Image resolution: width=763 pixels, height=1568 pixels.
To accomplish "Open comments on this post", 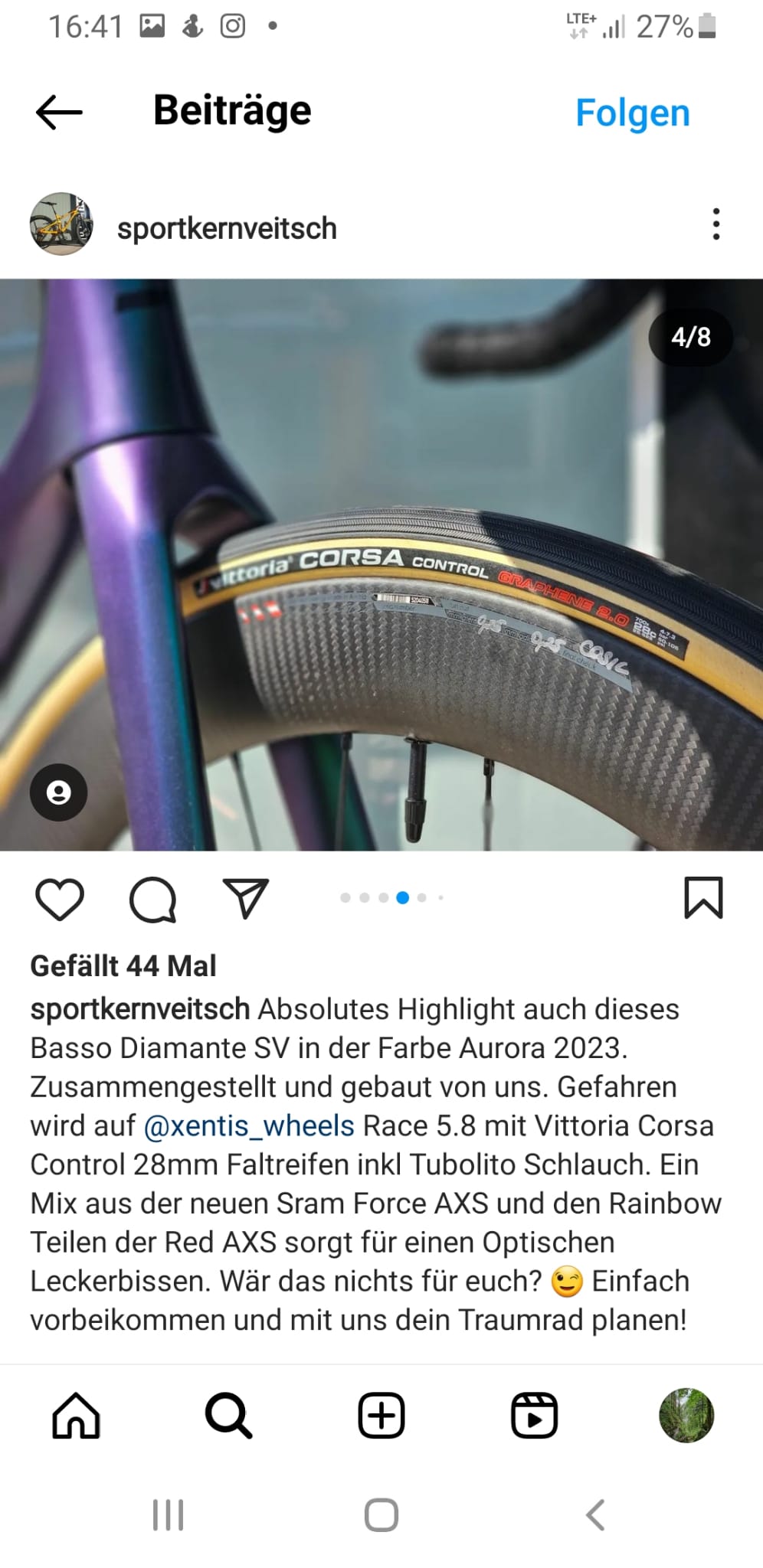I will tap(152, 899).
